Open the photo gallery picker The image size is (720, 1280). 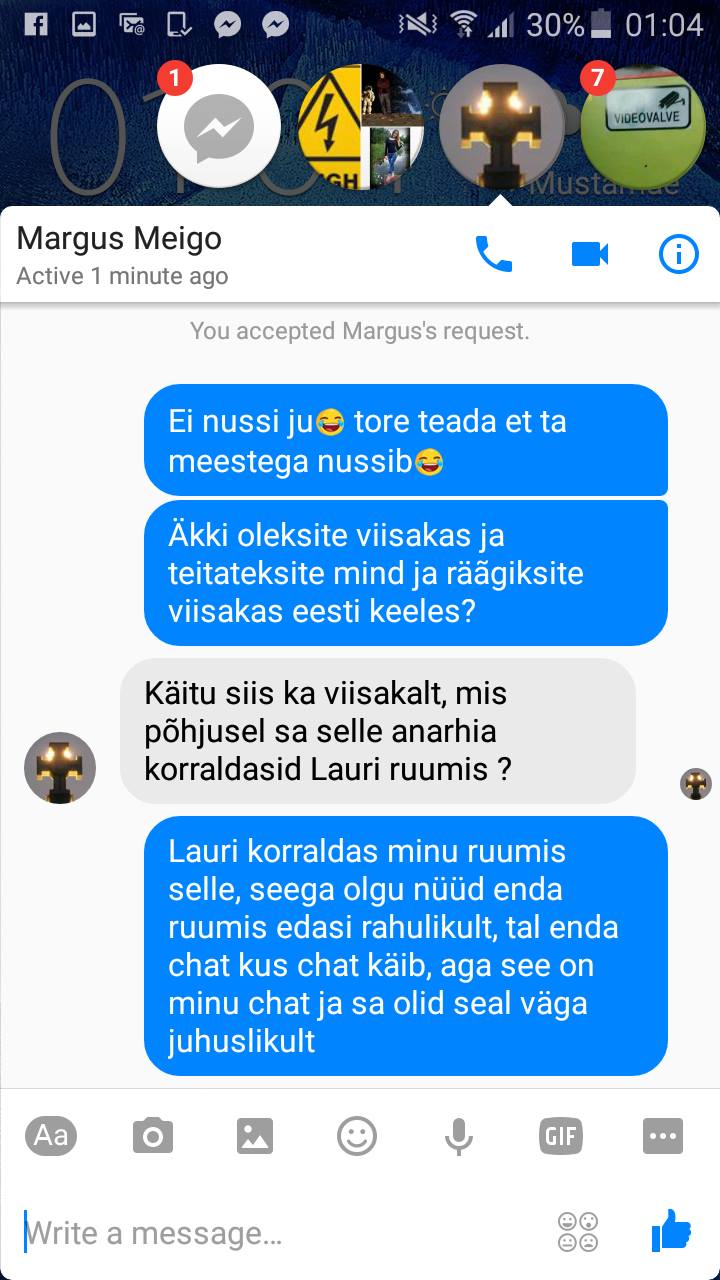tap(255, 1136)
